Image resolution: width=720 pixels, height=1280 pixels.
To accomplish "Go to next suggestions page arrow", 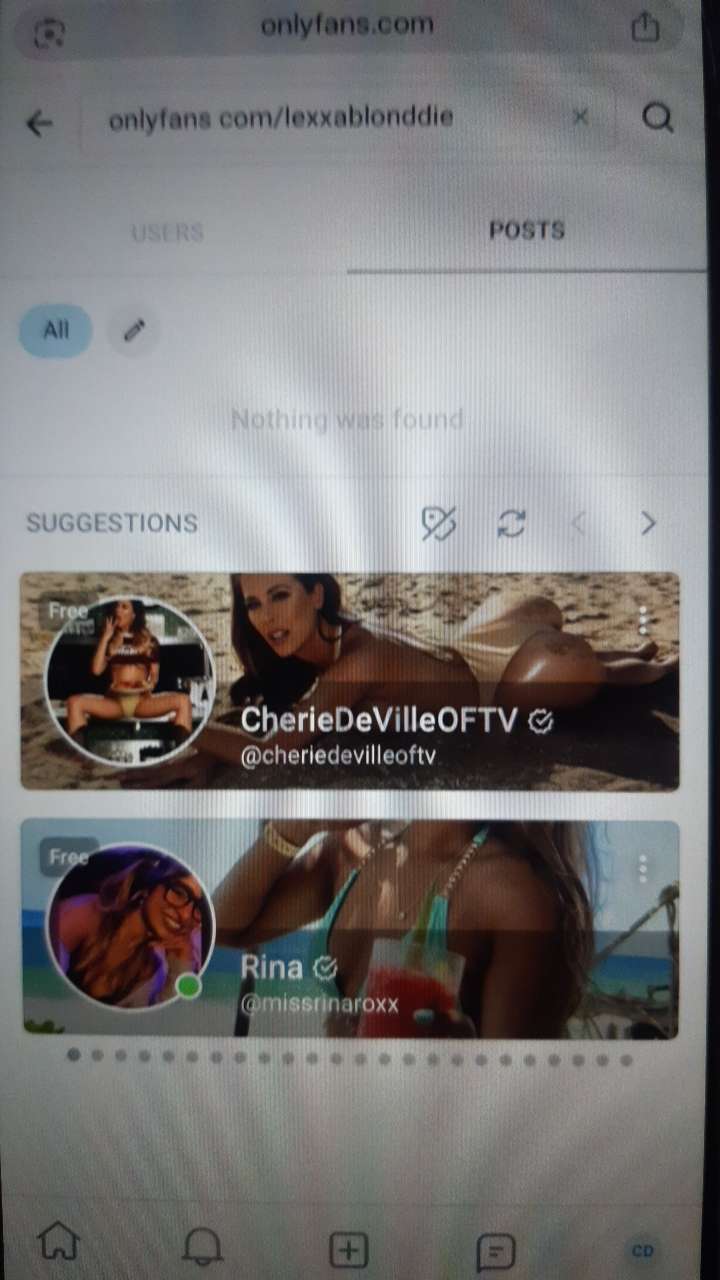I will 648,523.
